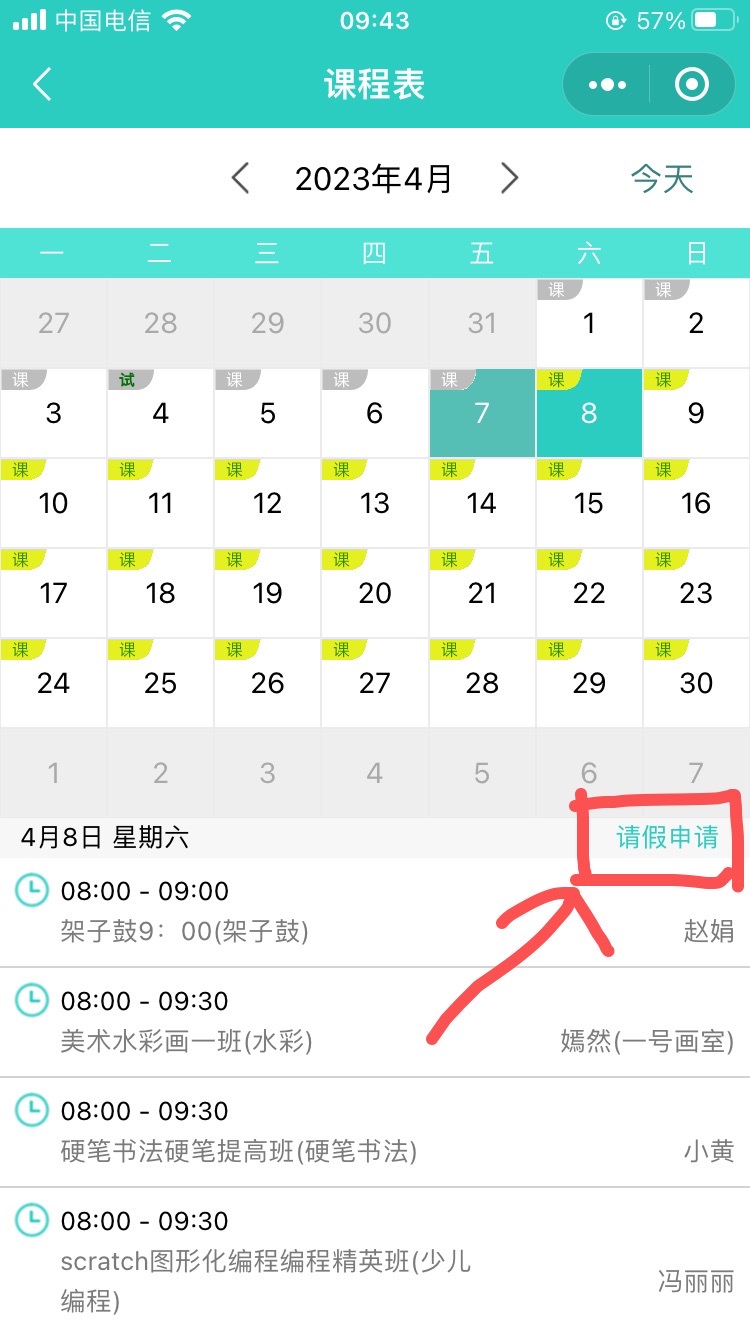Select April 24 on the calendar
The image size is (750, 1334).
click(x=53, y=683)
